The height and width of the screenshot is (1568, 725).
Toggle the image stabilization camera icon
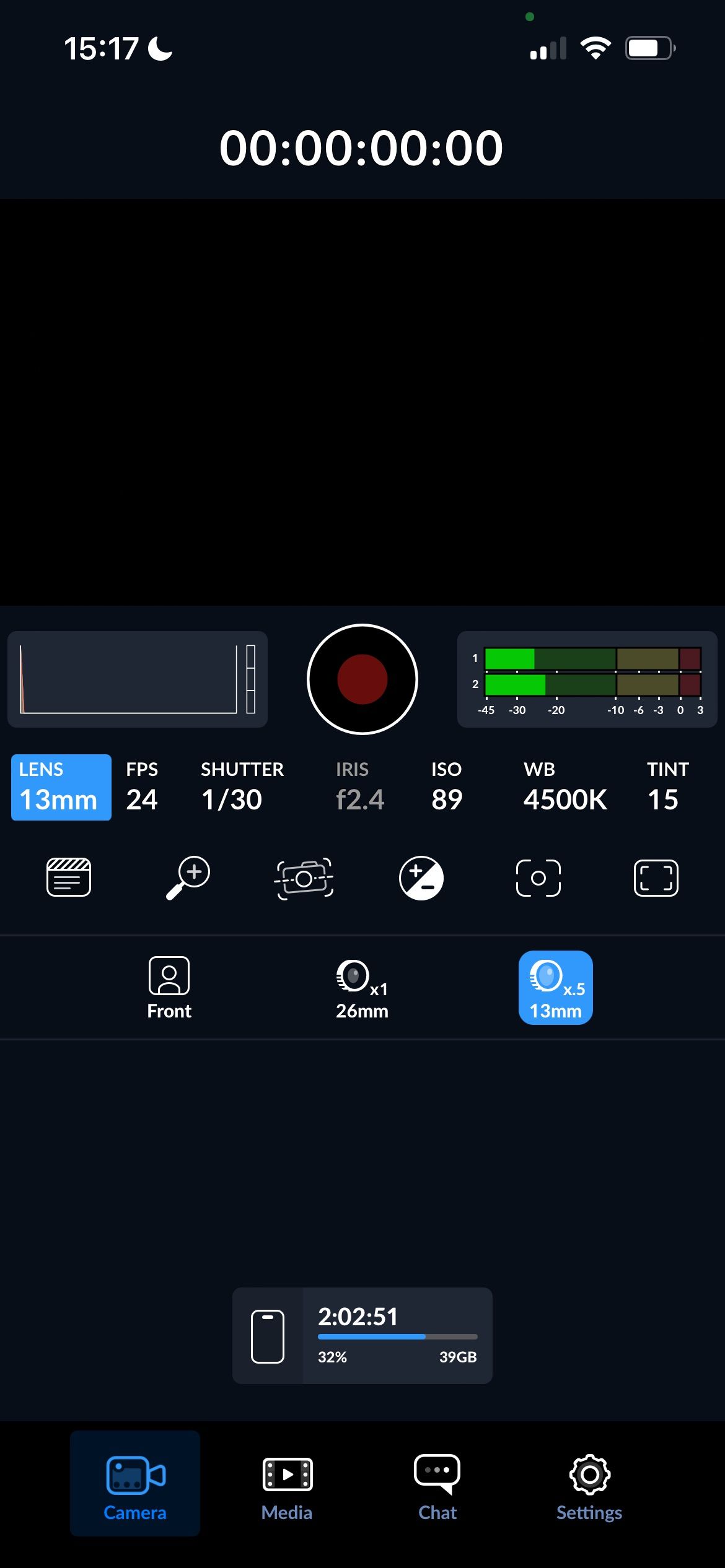coord(304,878)
